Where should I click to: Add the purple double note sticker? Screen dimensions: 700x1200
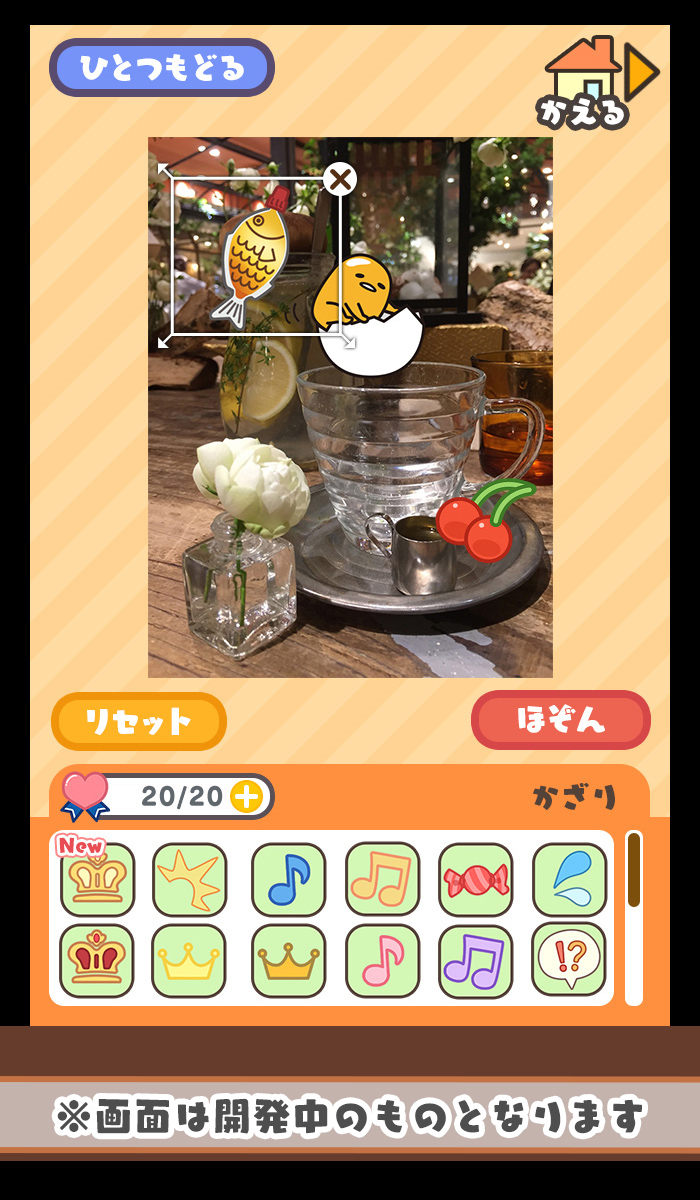tap(476, 960)
